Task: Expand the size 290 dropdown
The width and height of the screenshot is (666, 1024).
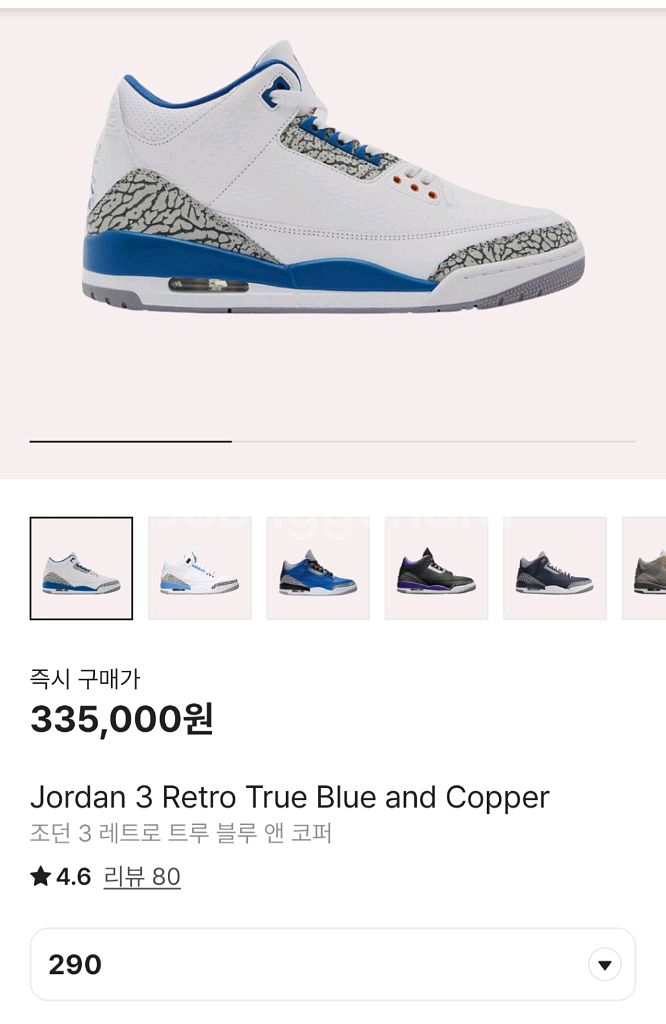Action: pos(604,965)
